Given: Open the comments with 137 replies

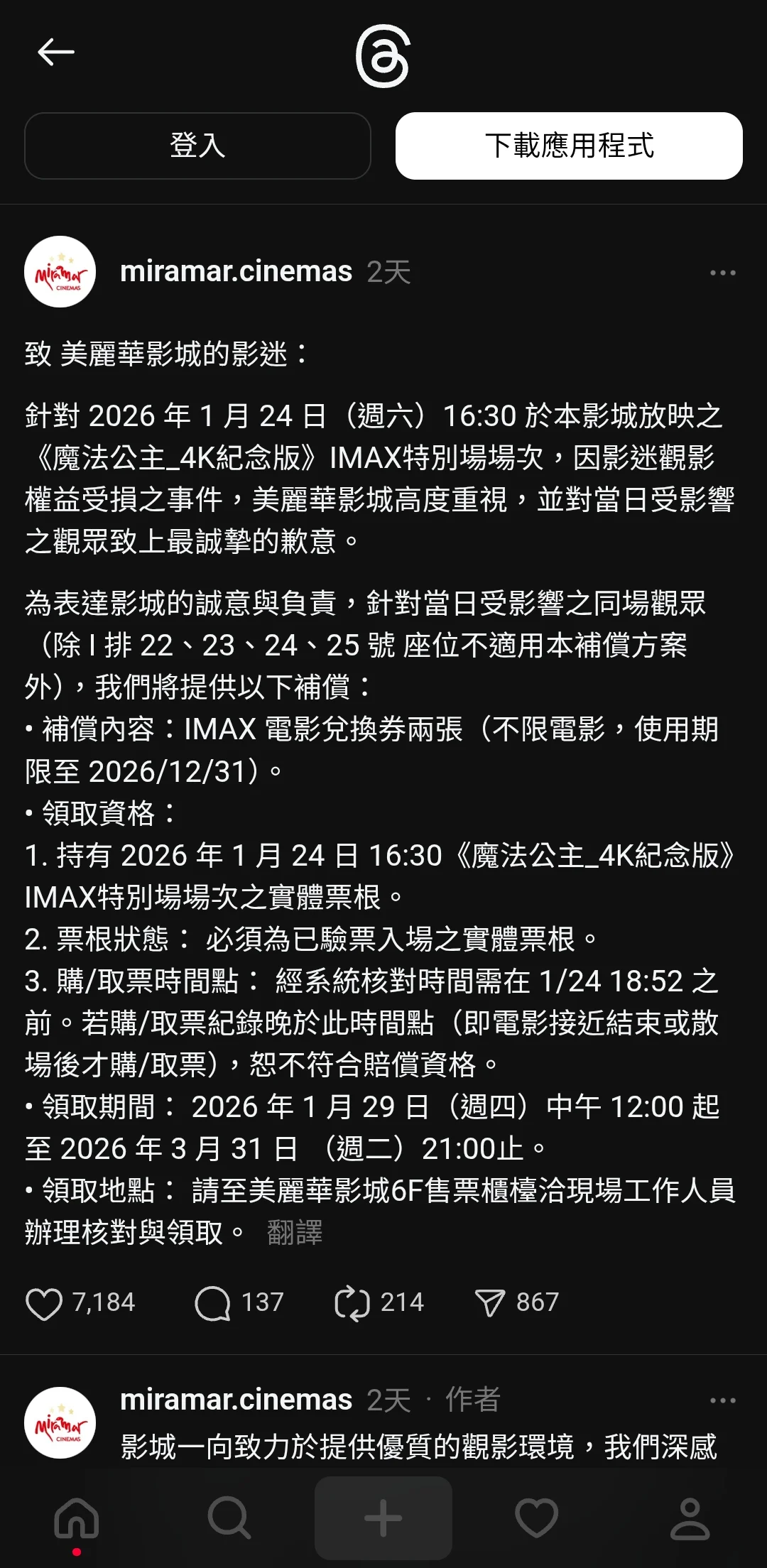Looking at the screenshot, I should click(x=212, y=1303).
